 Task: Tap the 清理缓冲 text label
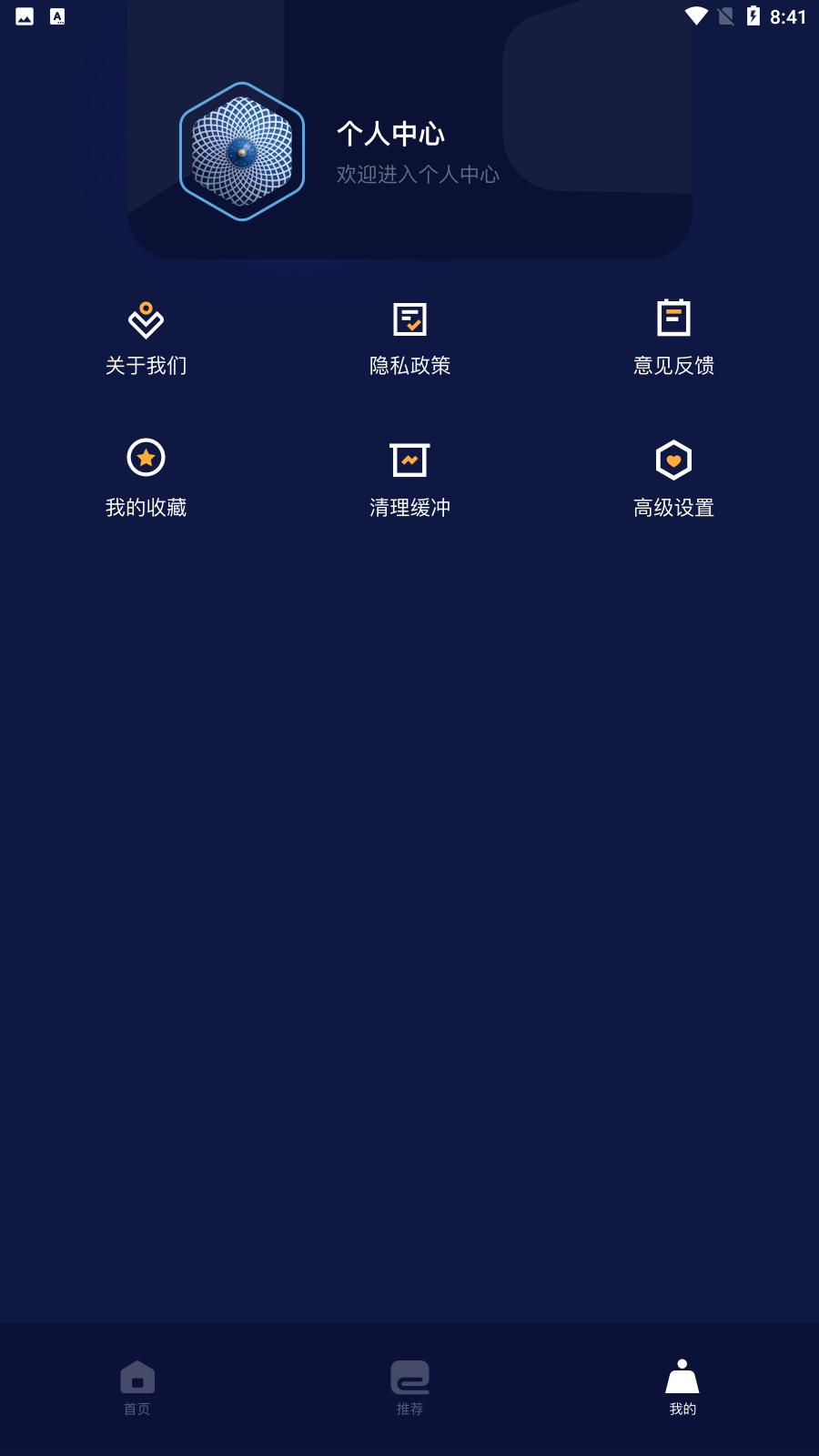coord(409,506)
